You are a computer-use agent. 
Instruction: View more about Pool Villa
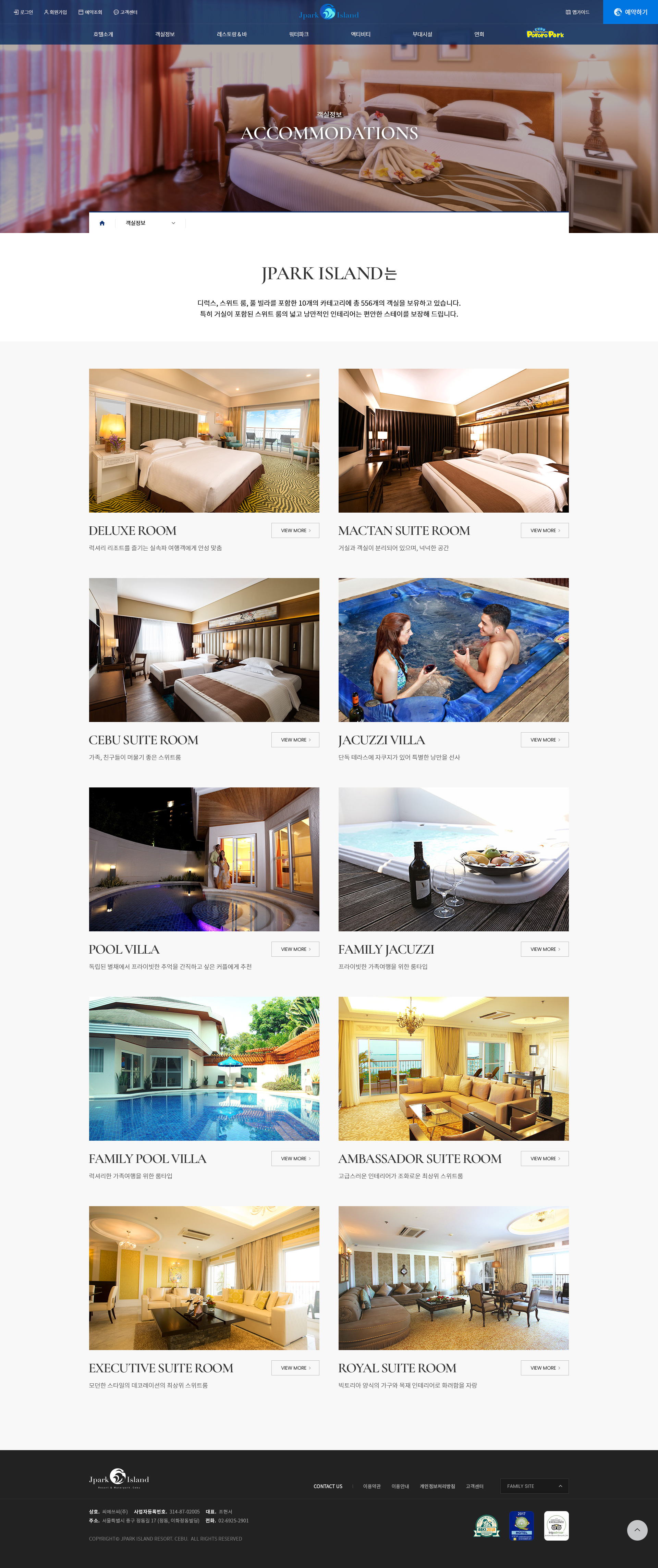pyautogui.click(x=295, y=950)
